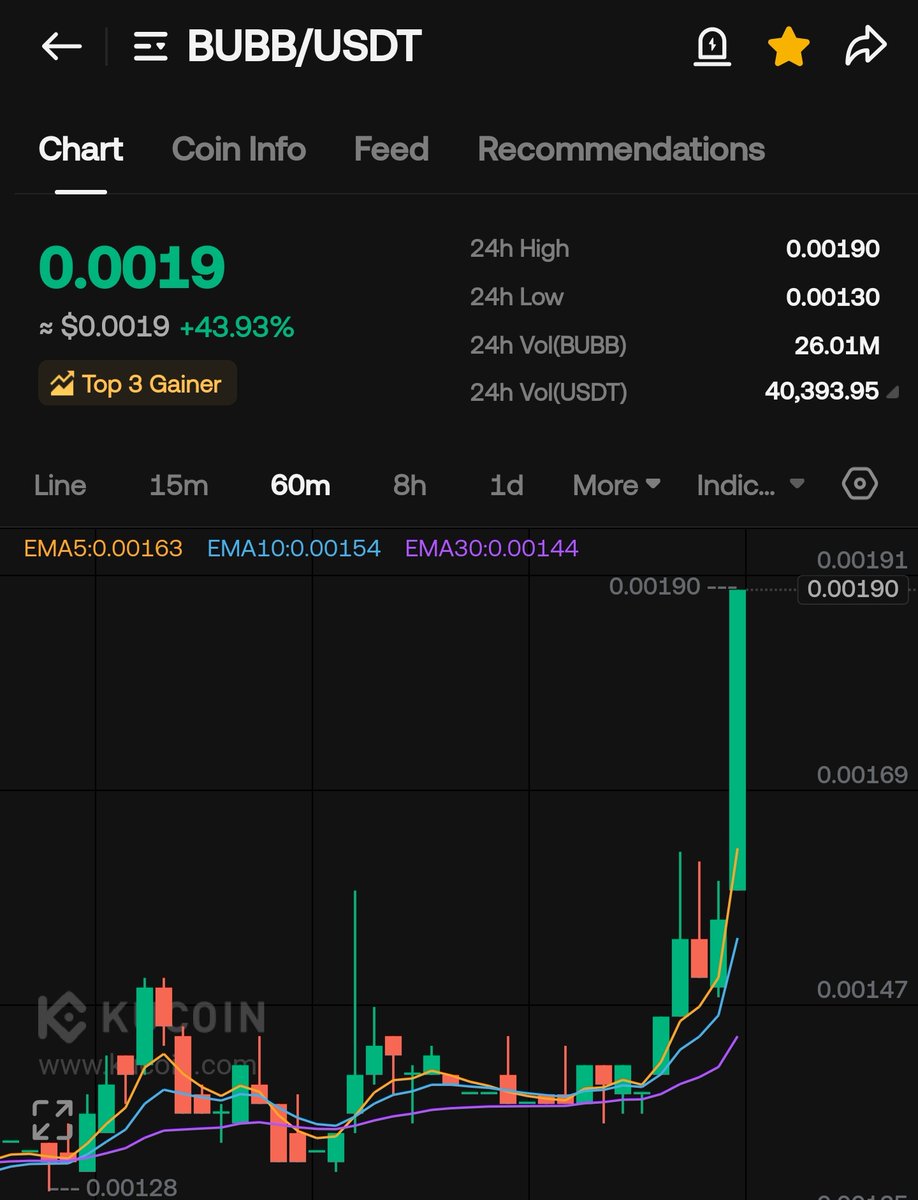
Task: Switch the chart to Line view
Action: [x=60, y=485]
